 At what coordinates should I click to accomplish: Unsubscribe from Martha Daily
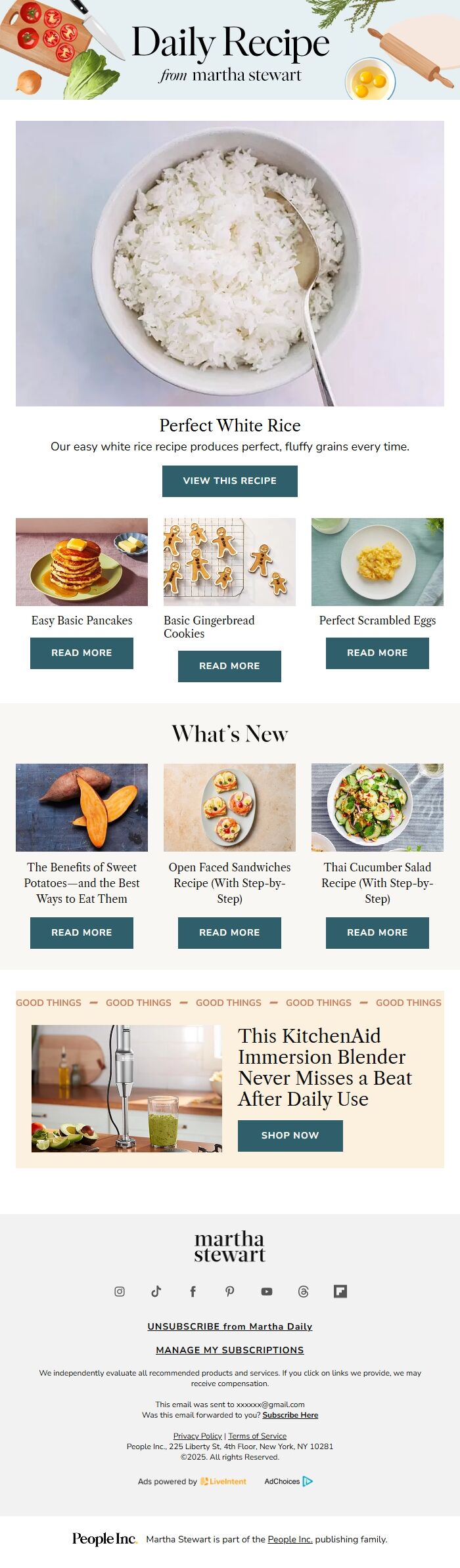(x=229, y=1326)
